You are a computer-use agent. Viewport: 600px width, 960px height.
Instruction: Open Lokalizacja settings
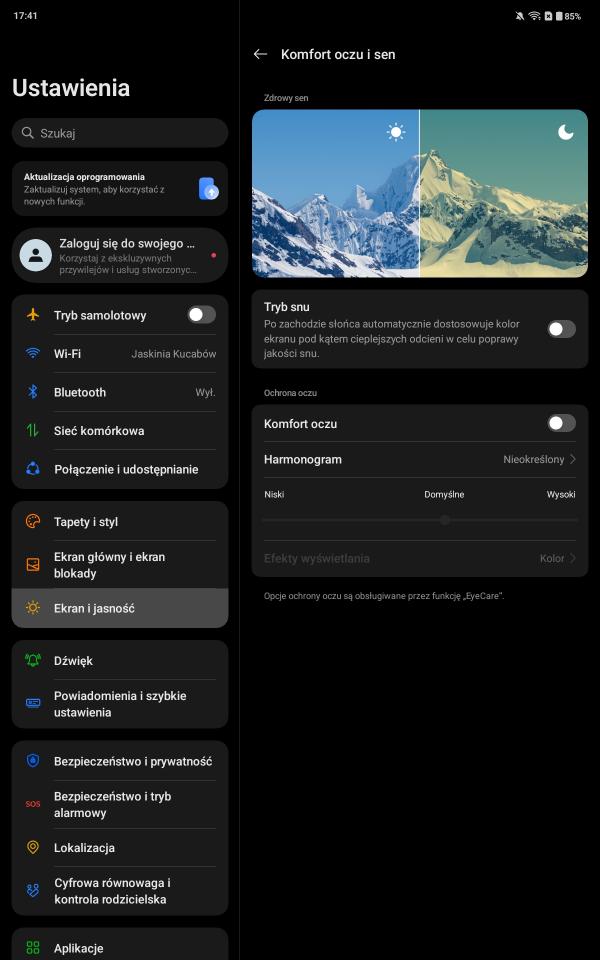120,848
